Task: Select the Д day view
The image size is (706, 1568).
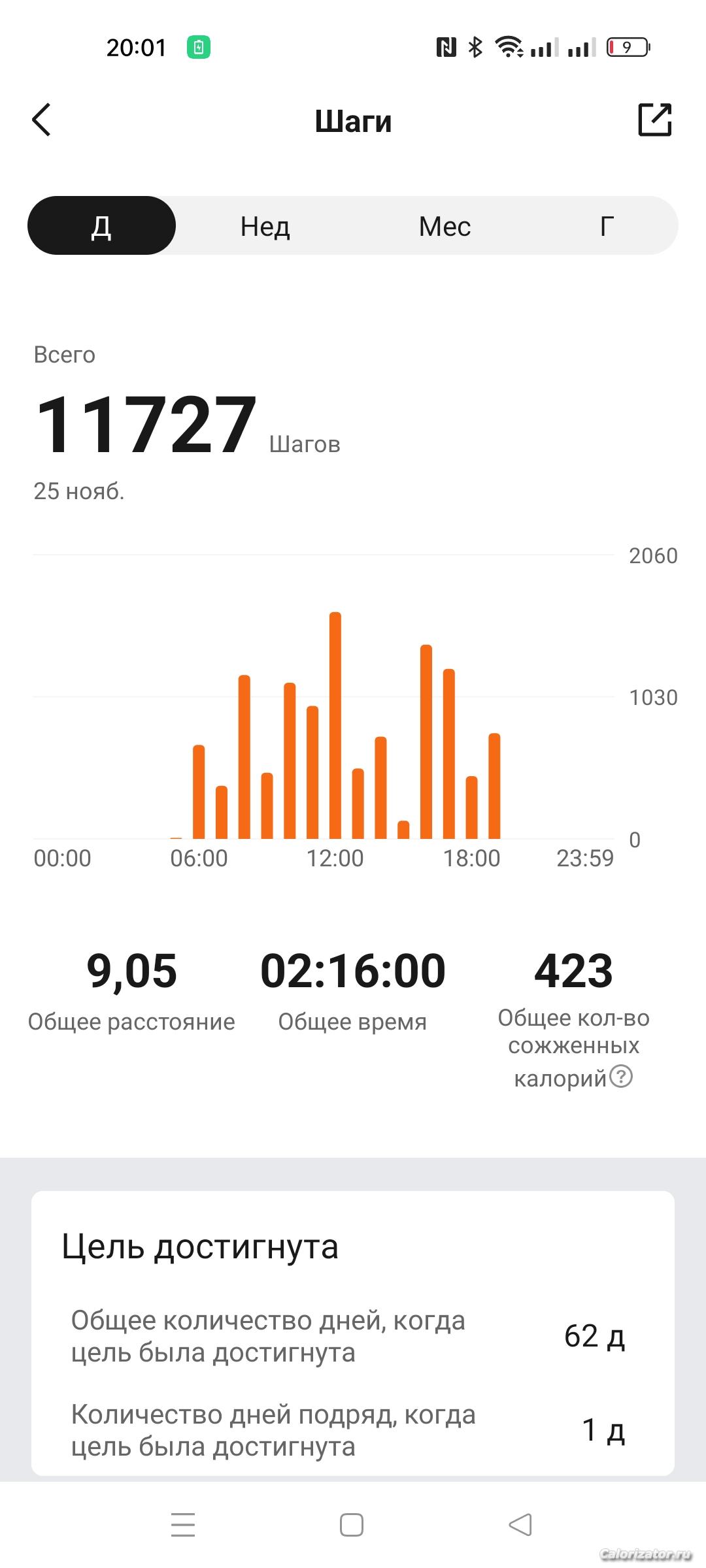Action: [x=101, y=226]
